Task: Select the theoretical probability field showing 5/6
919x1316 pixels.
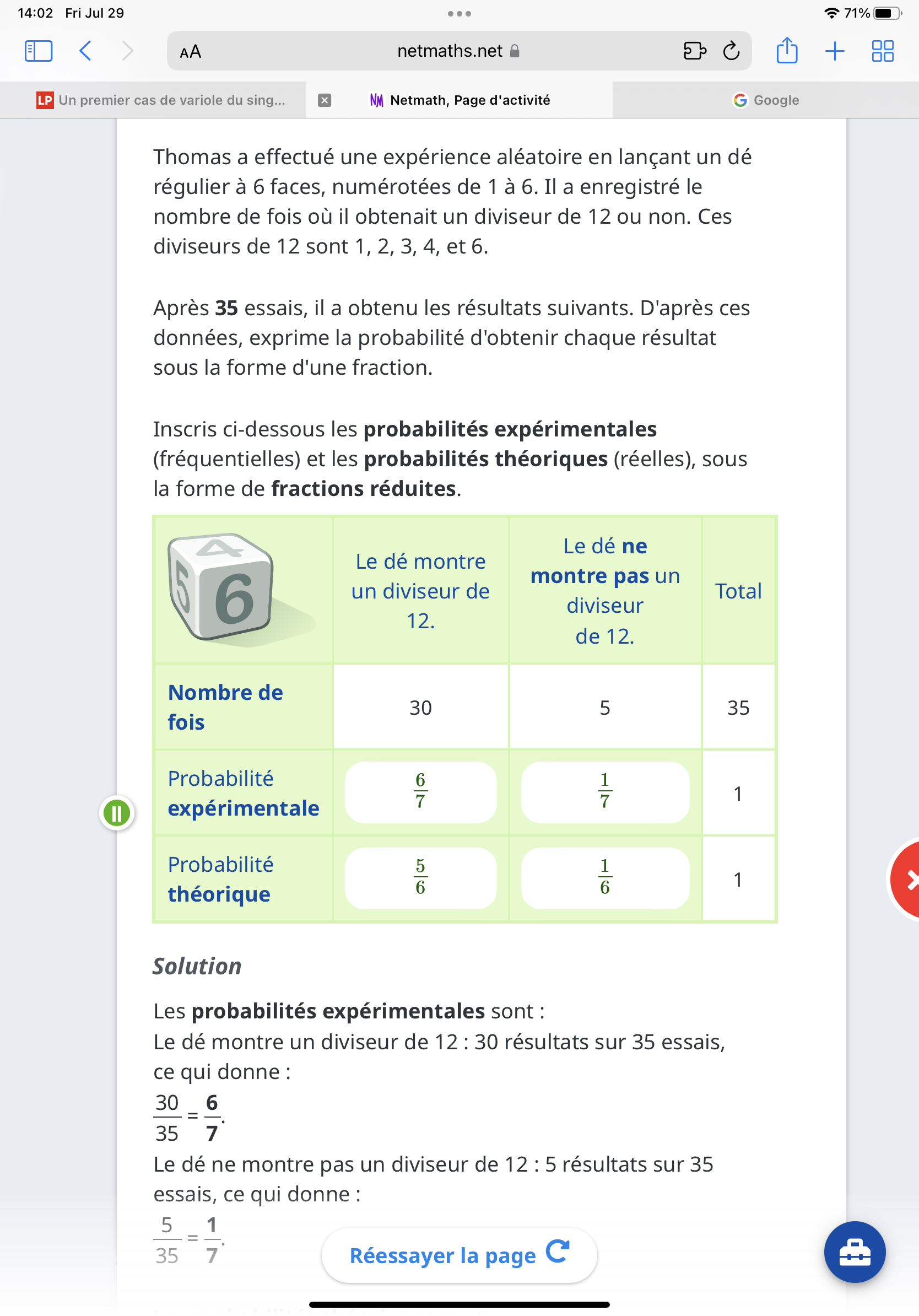Action: pos(420,878)
